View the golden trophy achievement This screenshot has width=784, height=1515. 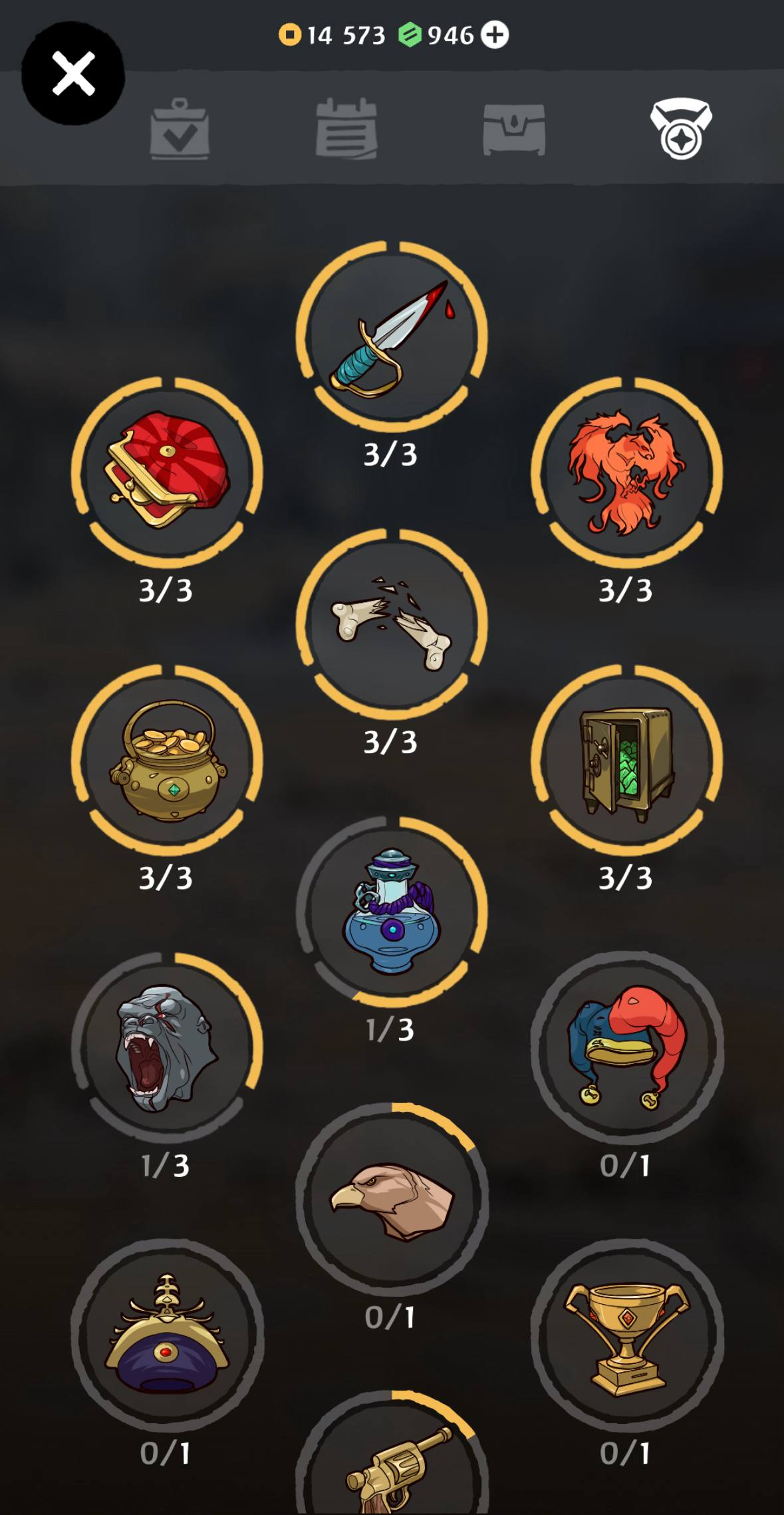click(626, 1335)
